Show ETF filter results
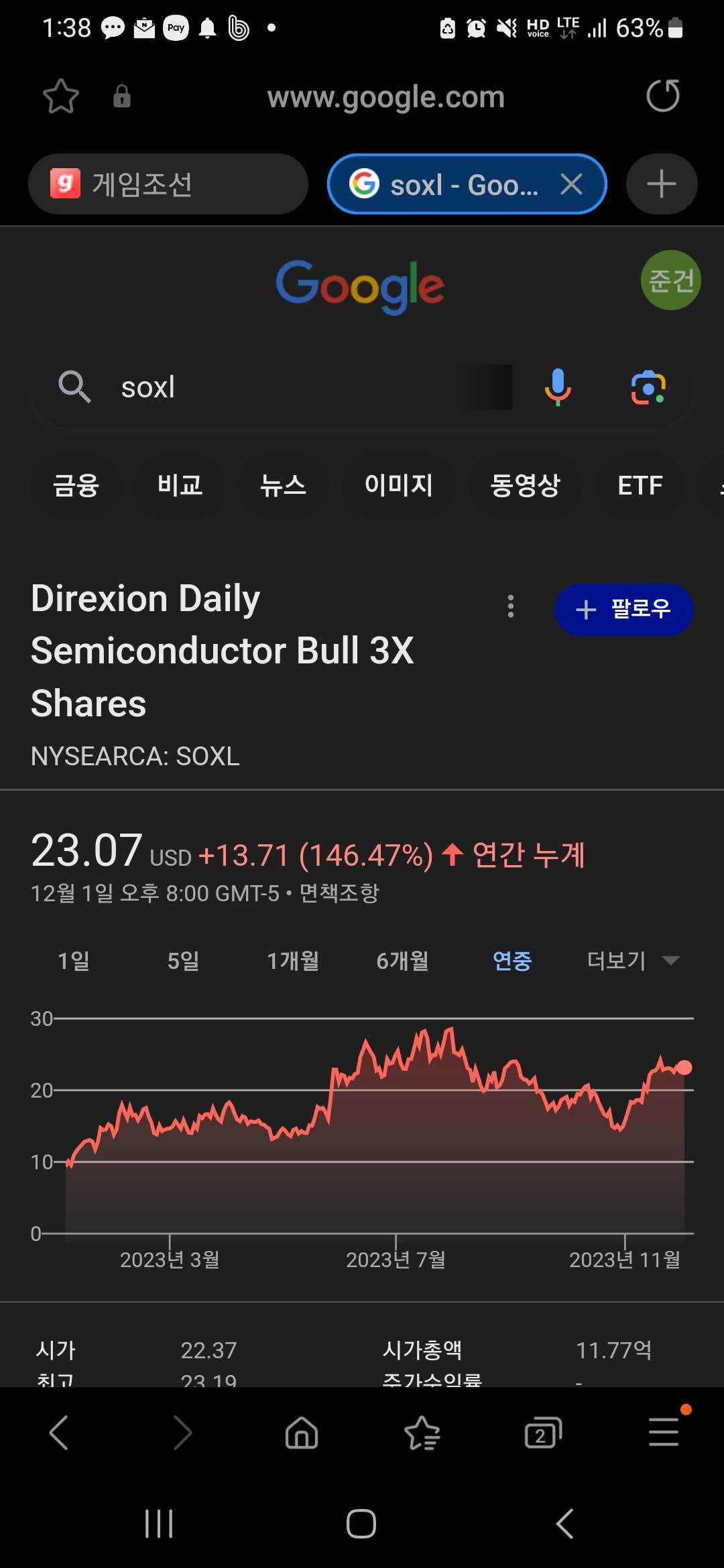The height and width of the screenshot is (1568, 724). (x=640, y=485)
